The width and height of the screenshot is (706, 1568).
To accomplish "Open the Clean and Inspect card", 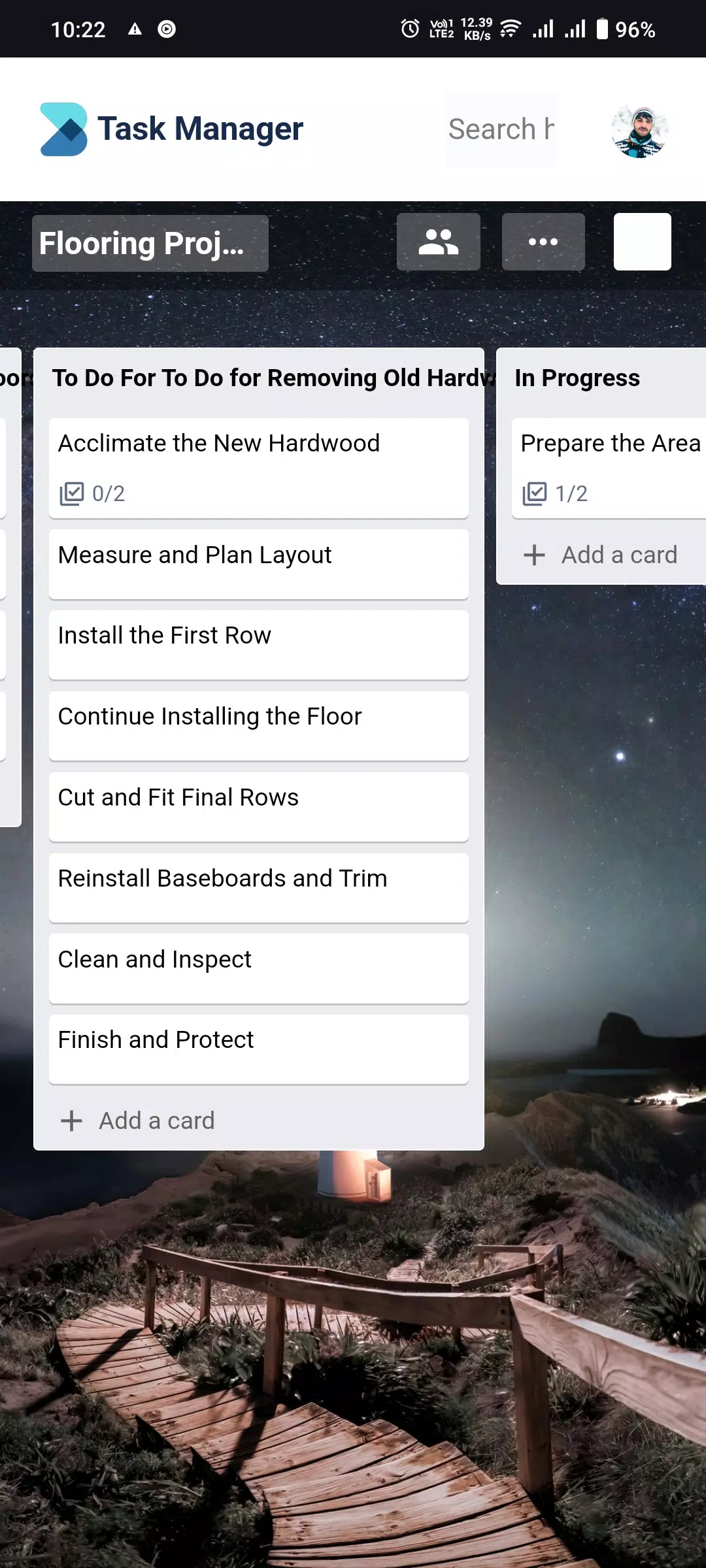I will [x=258, y=968].
